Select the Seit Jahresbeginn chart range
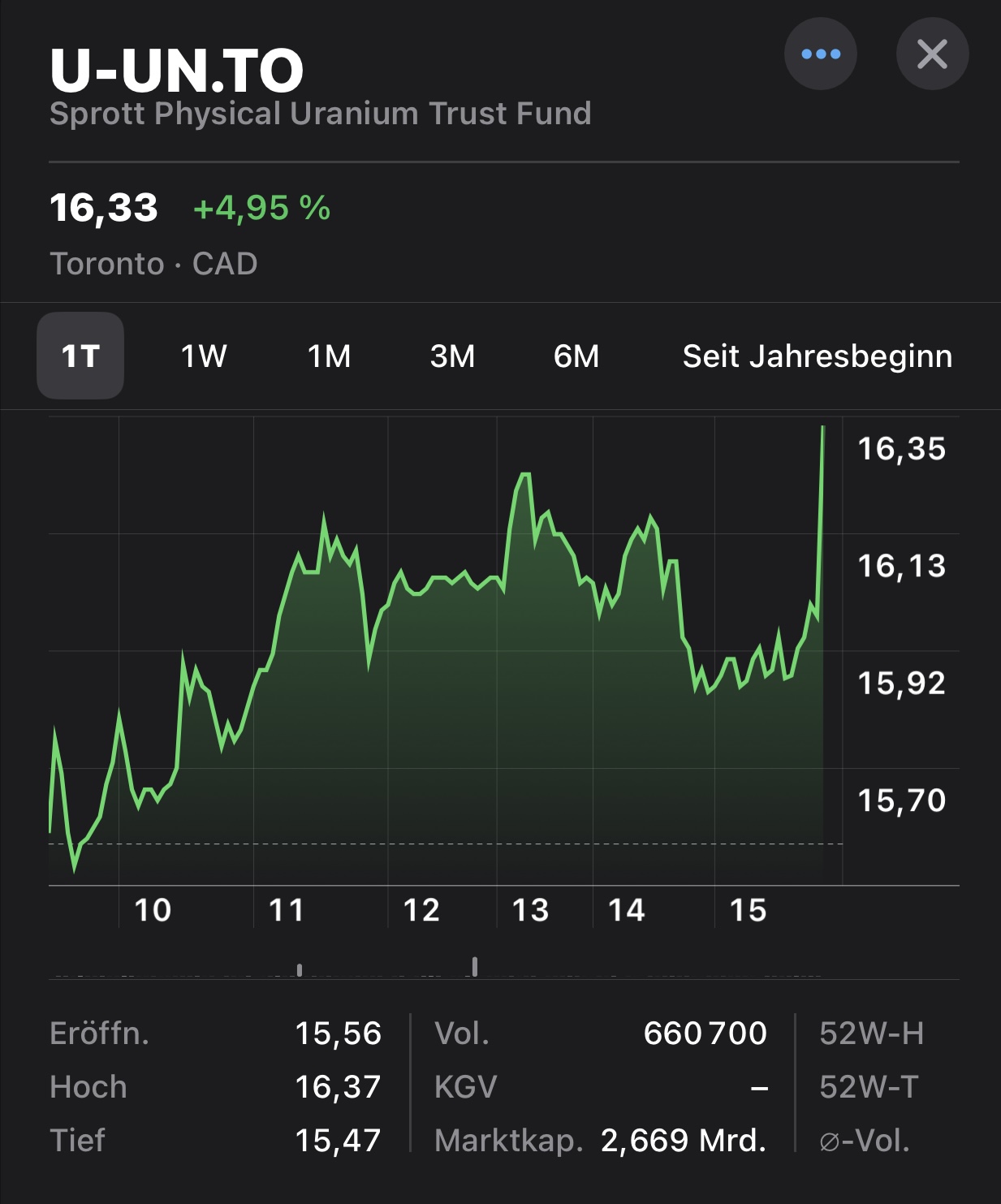The image size is (1001, 1204). pyautogui.click(x=817, y=356)
